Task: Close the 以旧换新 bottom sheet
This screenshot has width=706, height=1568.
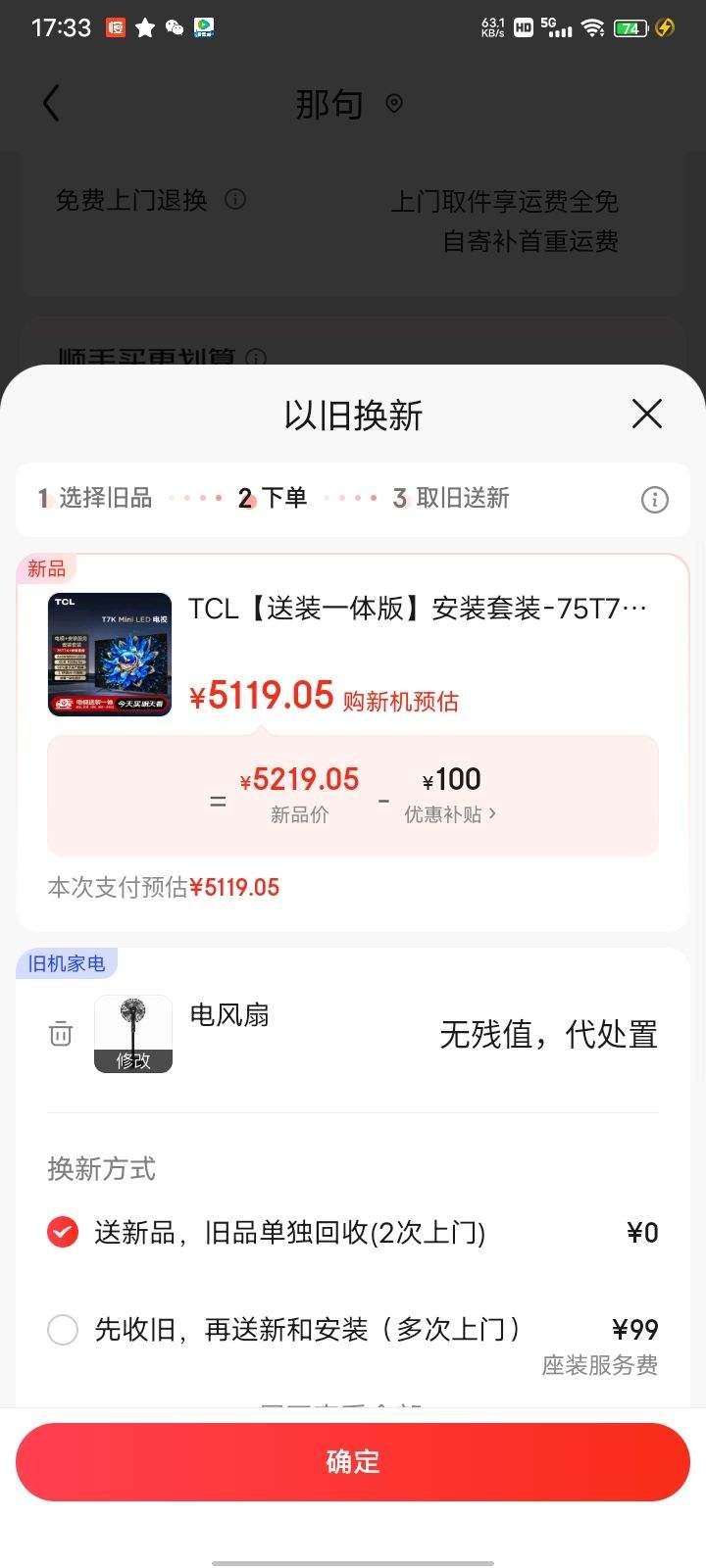Action: coord(646,416)
